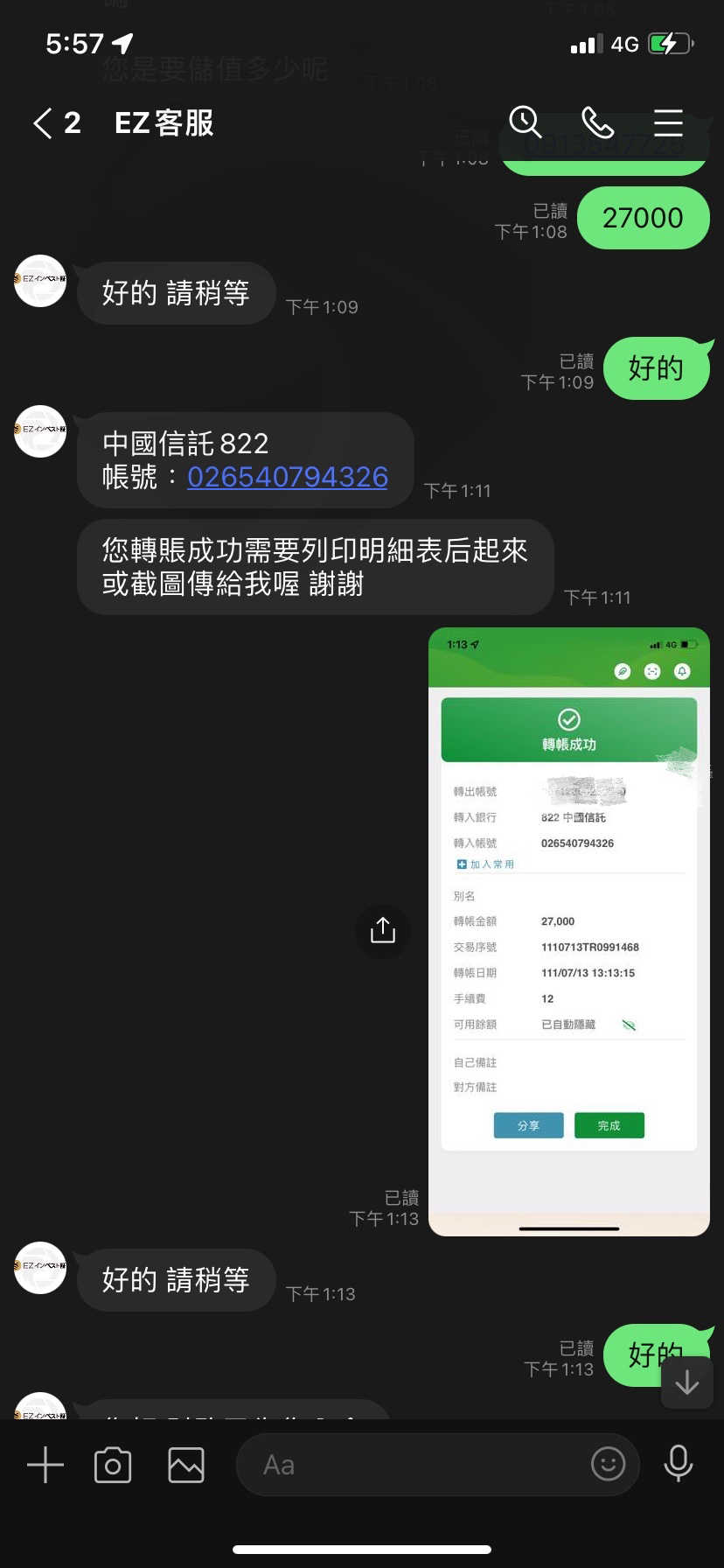Open the emoji and sticker picker
The image size is (724, 1568).
click(x=608, y=1463)
